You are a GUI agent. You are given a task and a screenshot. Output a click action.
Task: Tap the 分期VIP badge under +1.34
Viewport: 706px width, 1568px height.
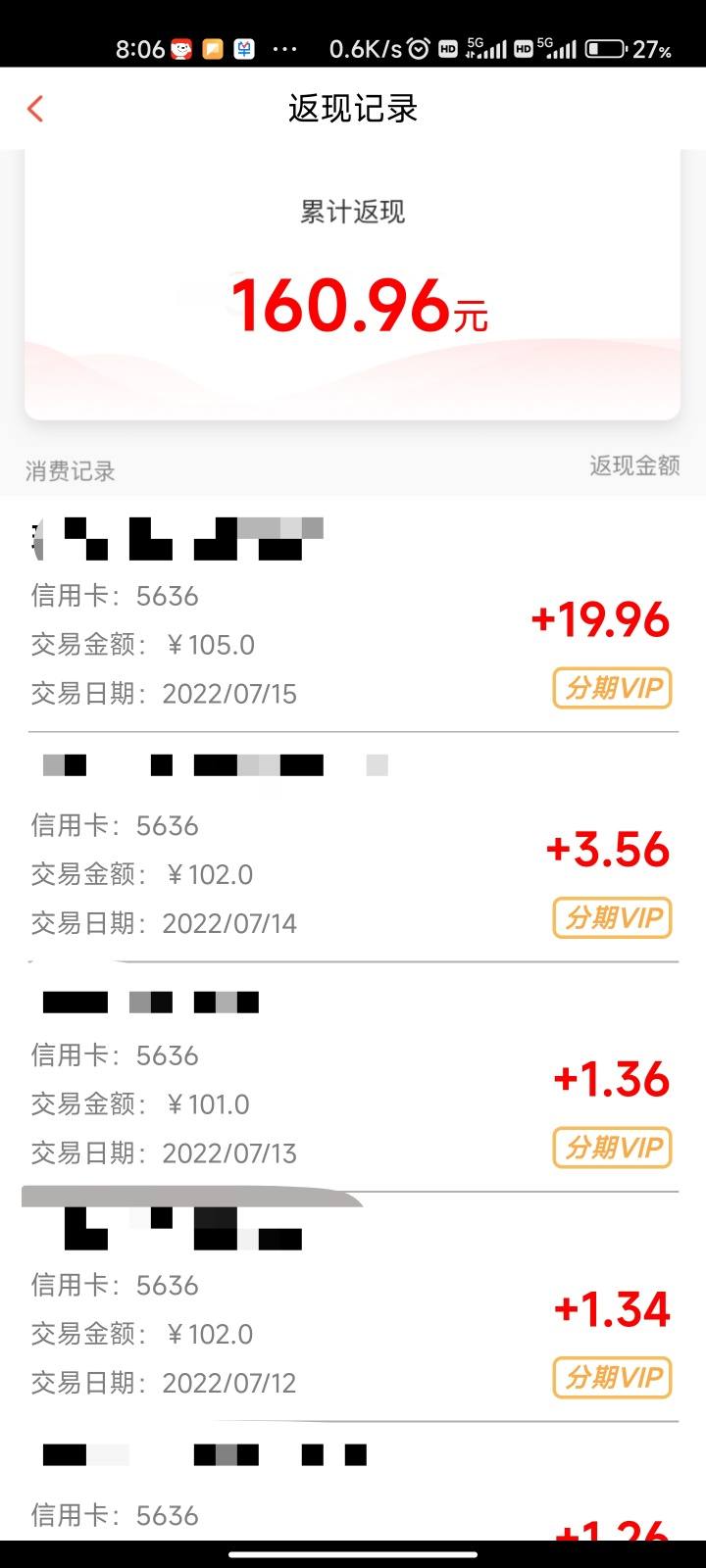(x=613, y=1377)
